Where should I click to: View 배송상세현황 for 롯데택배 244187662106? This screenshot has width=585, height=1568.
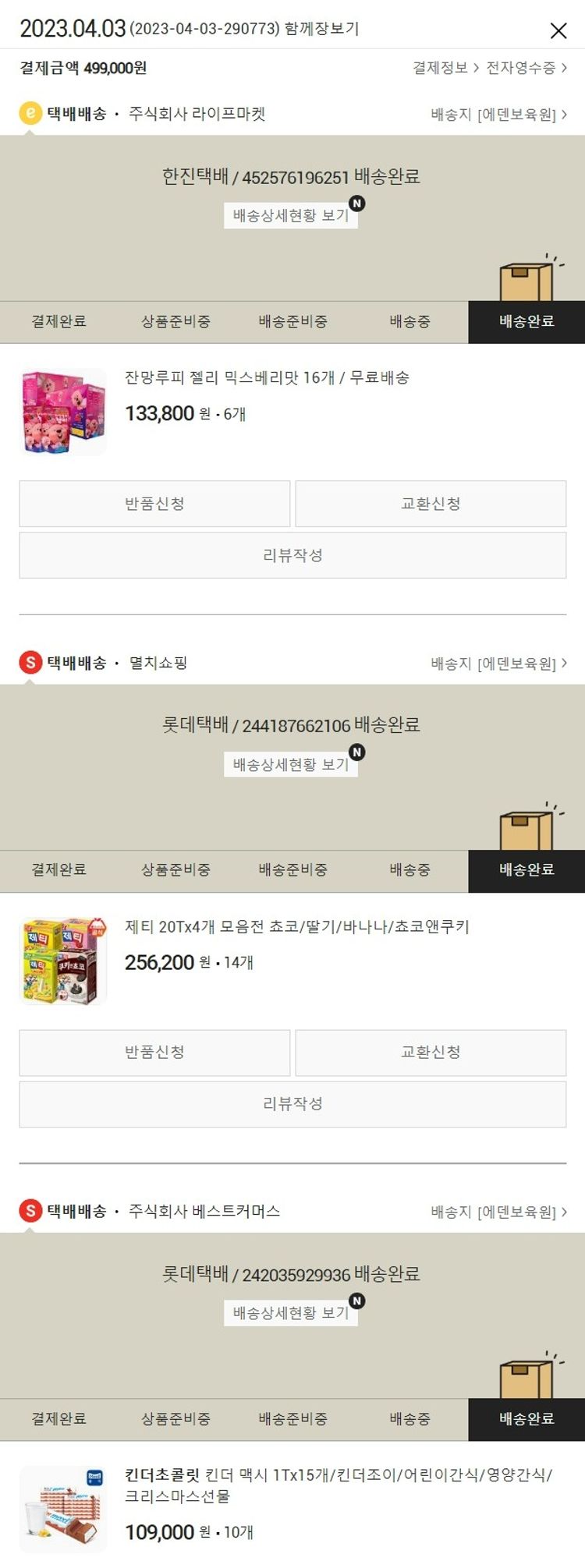pos(291,764)
